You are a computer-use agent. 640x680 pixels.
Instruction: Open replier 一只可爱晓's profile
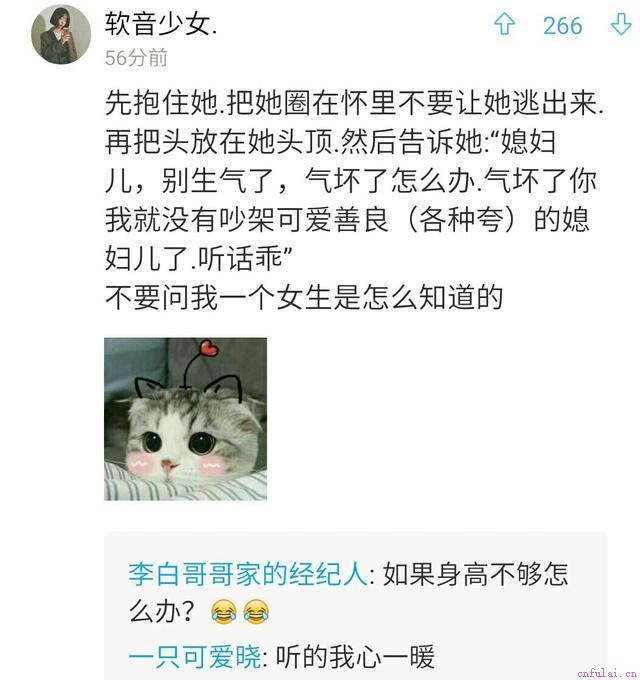192,657
